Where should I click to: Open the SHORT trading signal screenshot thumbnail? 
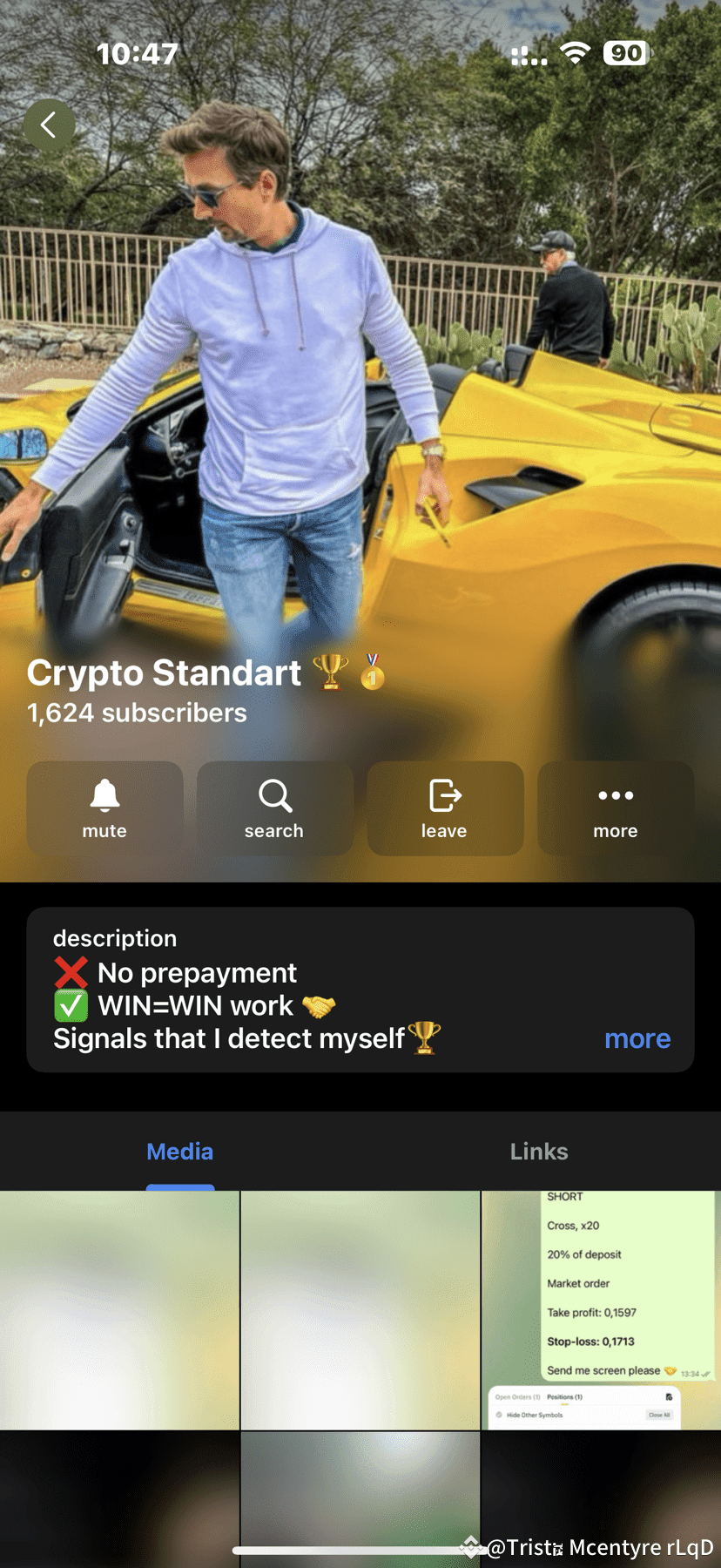click(601, 1307)
